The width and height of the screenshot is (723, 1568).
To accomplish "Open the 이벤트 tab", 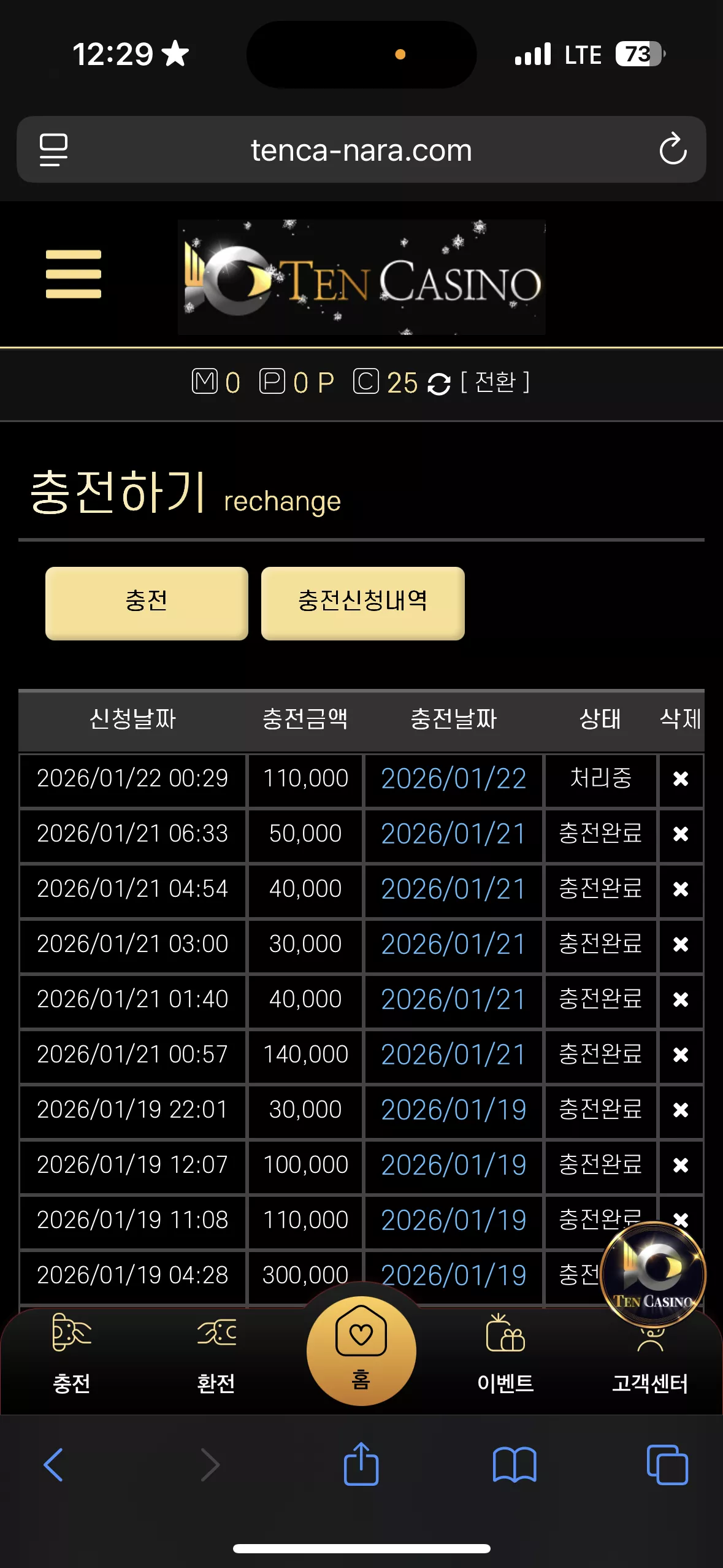I will (505, 1354).
